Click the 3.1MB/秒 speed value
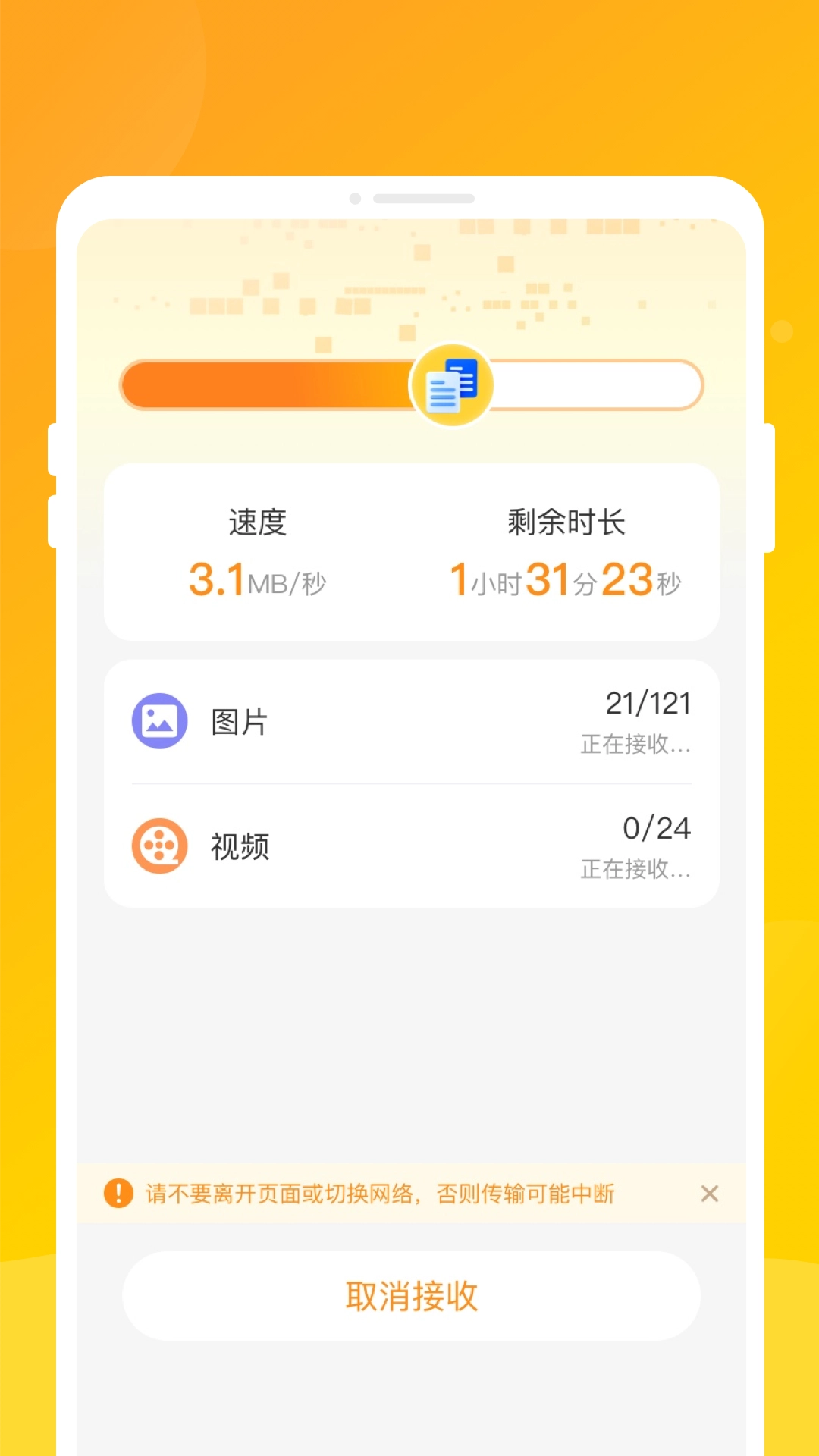Screen dimensions: 819x1456 (x=259, y=580)
